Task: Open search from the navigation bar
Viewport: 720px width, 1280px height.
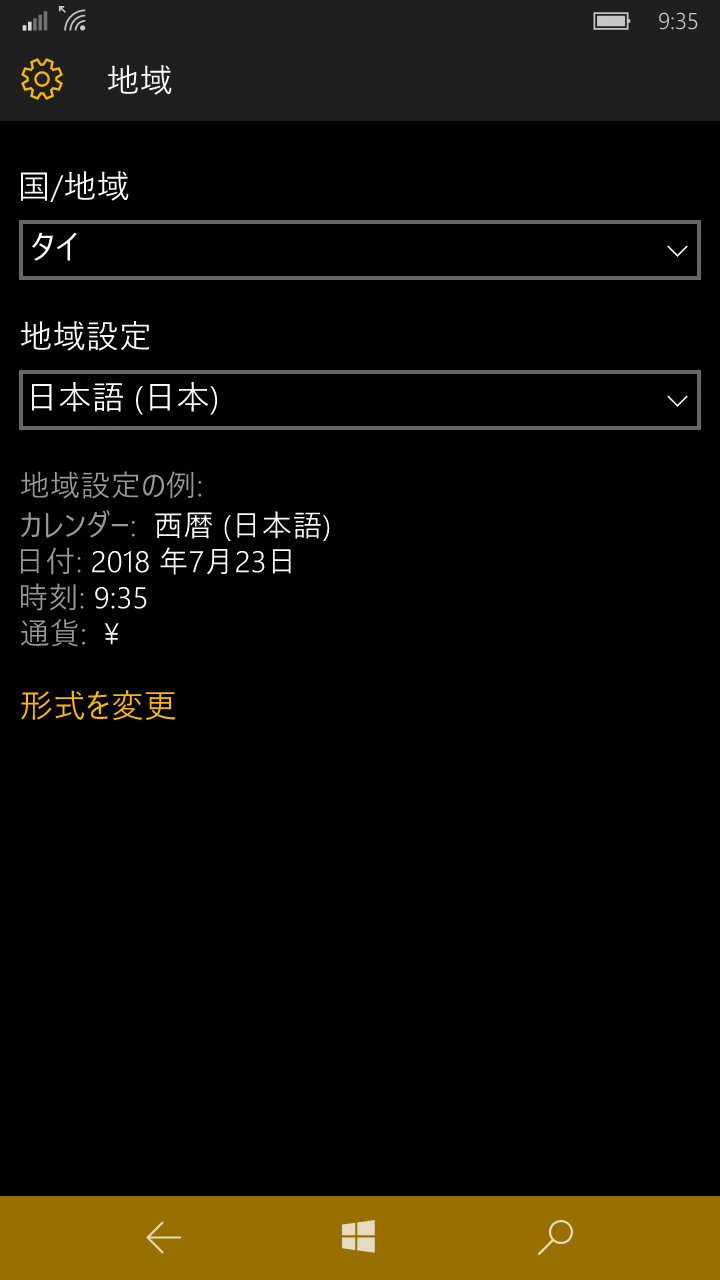Action: pos(555,1237)
